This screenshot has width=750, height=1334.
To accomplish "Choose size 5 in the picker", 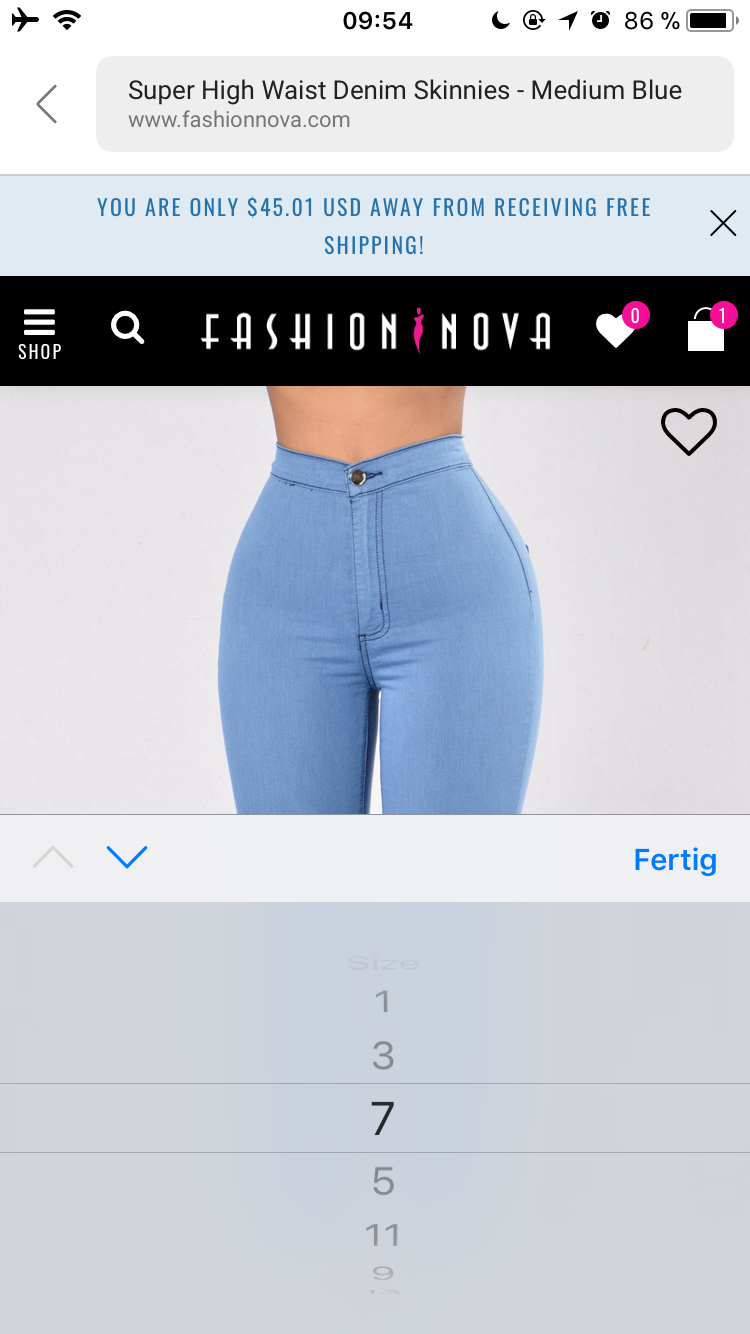I will [x=383, y=1182].
